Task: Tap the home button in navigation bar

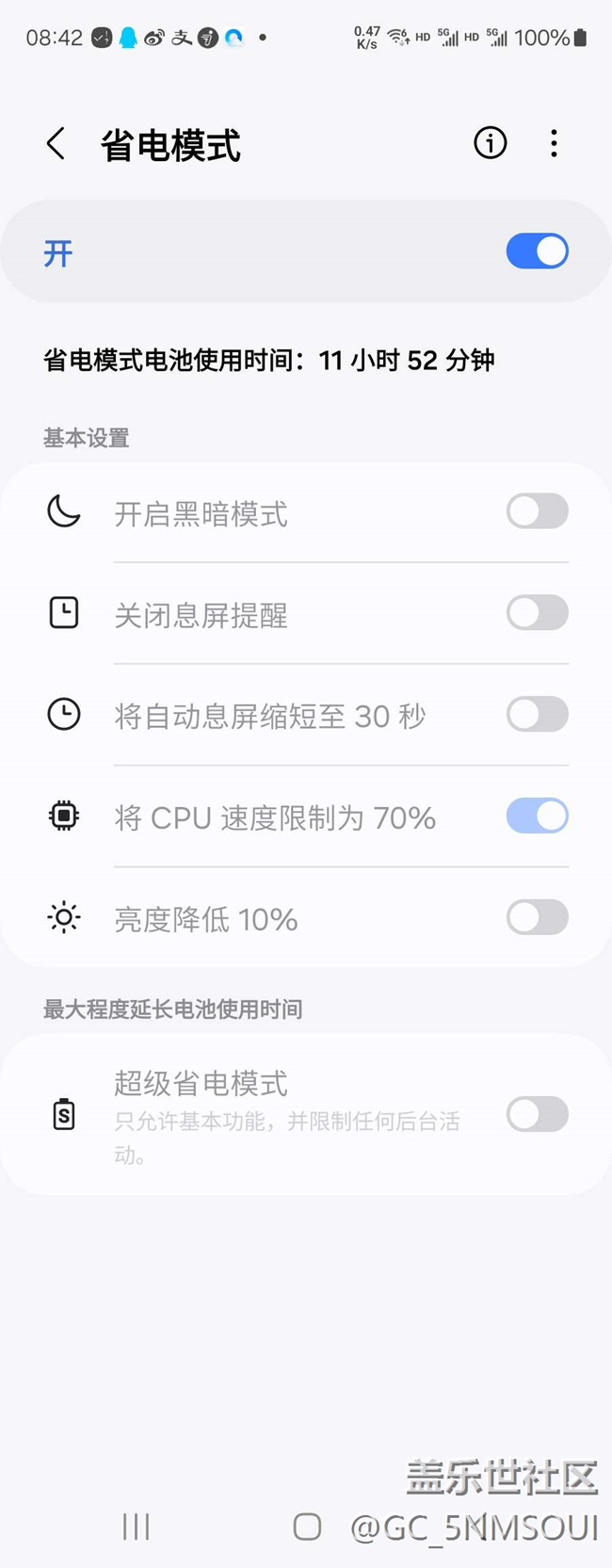Action: coord(307,1527)
